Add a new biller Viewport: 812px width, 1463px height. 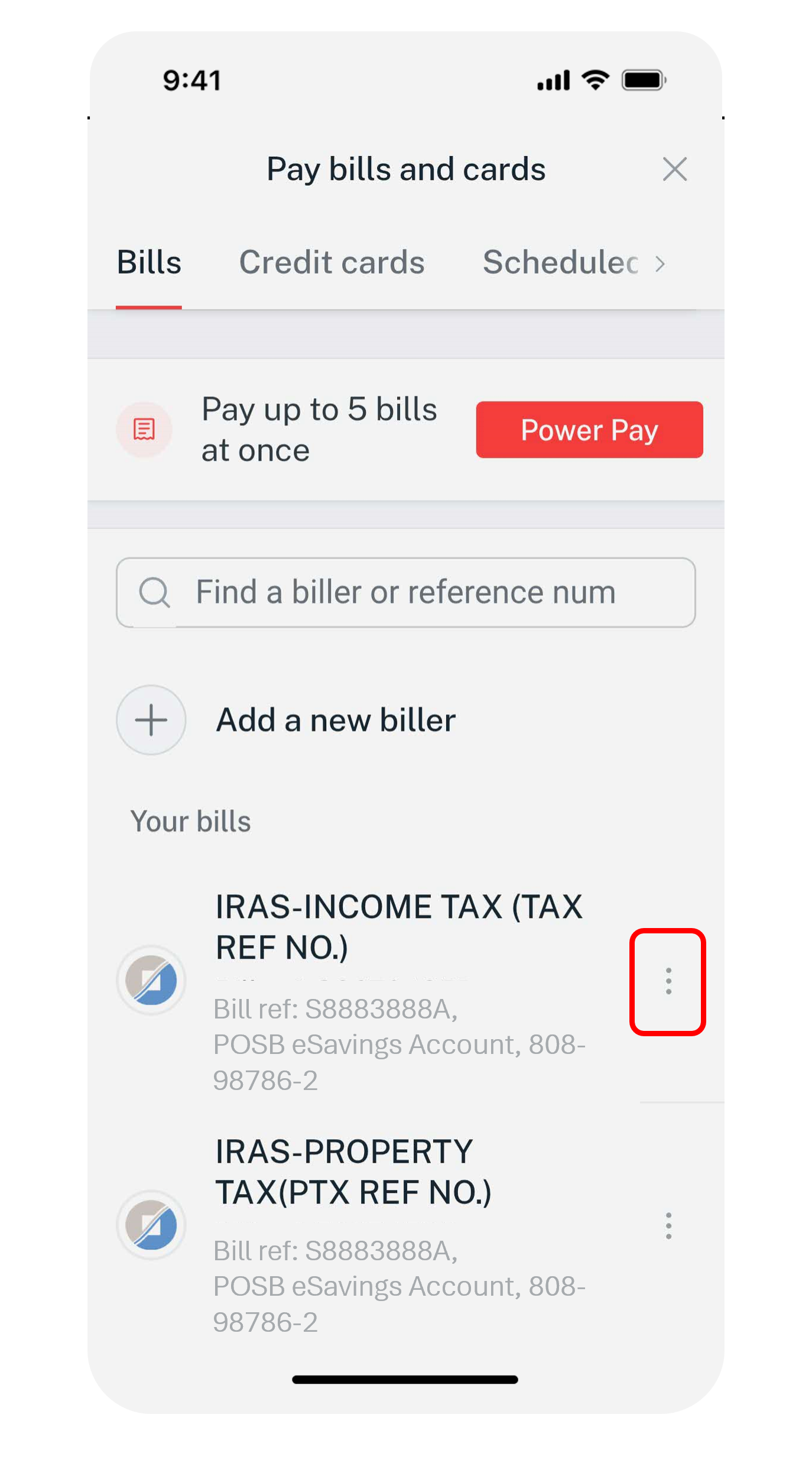pos(335,720)
